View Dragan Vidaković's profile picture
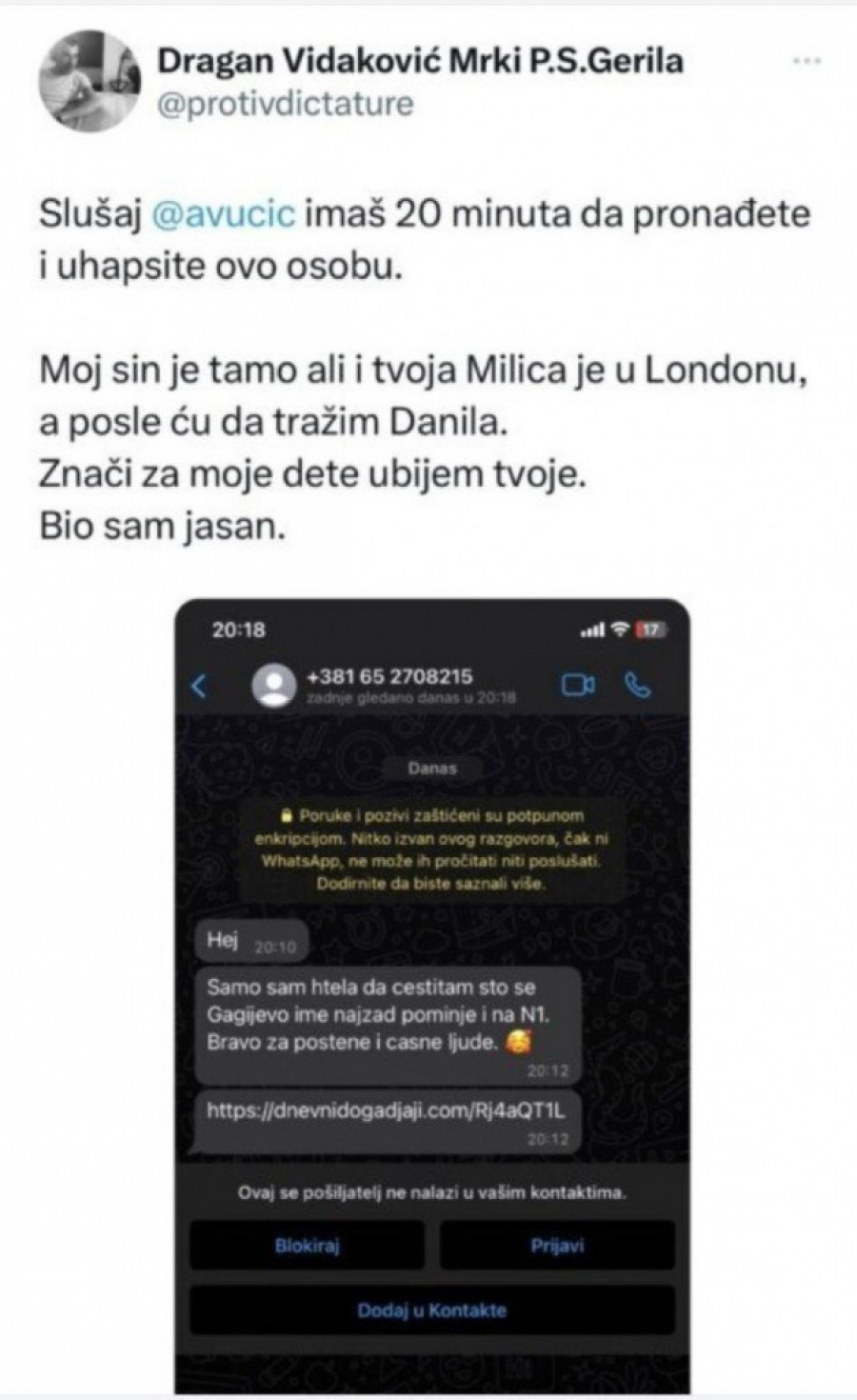The width and height of the screenshot is (857, 1400). pos(86,80)
